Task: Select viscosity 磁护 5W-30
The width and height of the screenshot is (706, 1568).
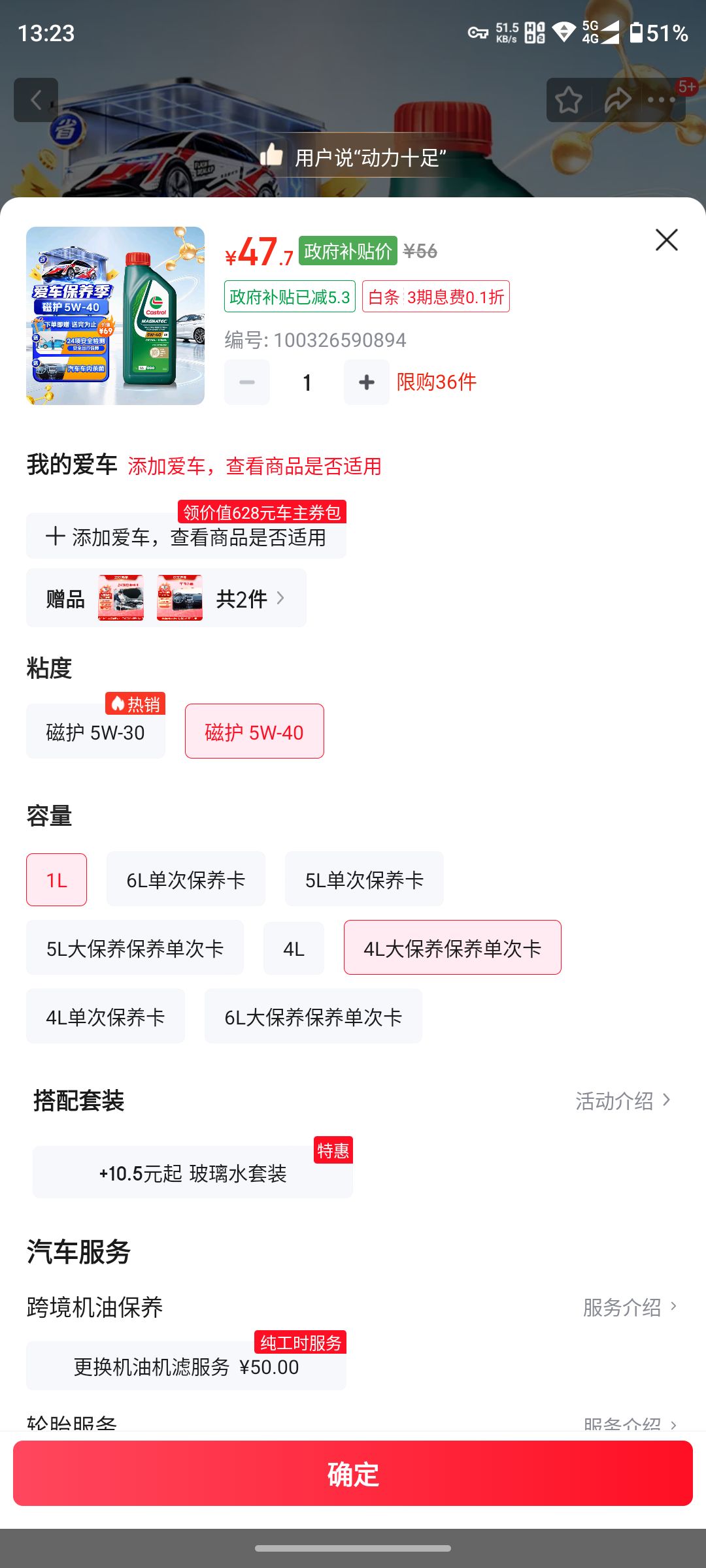Action: tap(95, 732)
